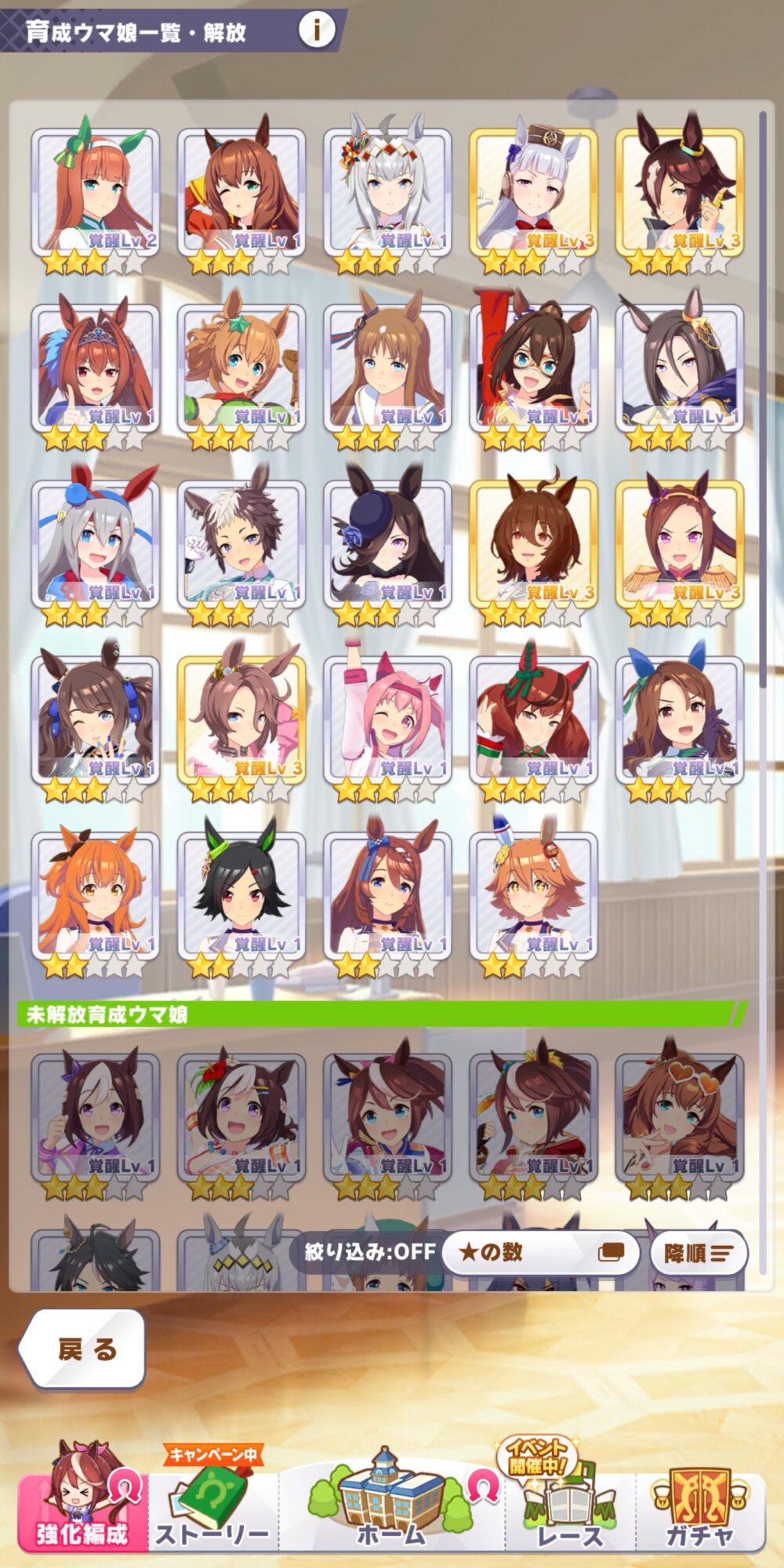784x1568 pixels.
Task: Select the character with glasses and red flag
Action: point(533,372)
